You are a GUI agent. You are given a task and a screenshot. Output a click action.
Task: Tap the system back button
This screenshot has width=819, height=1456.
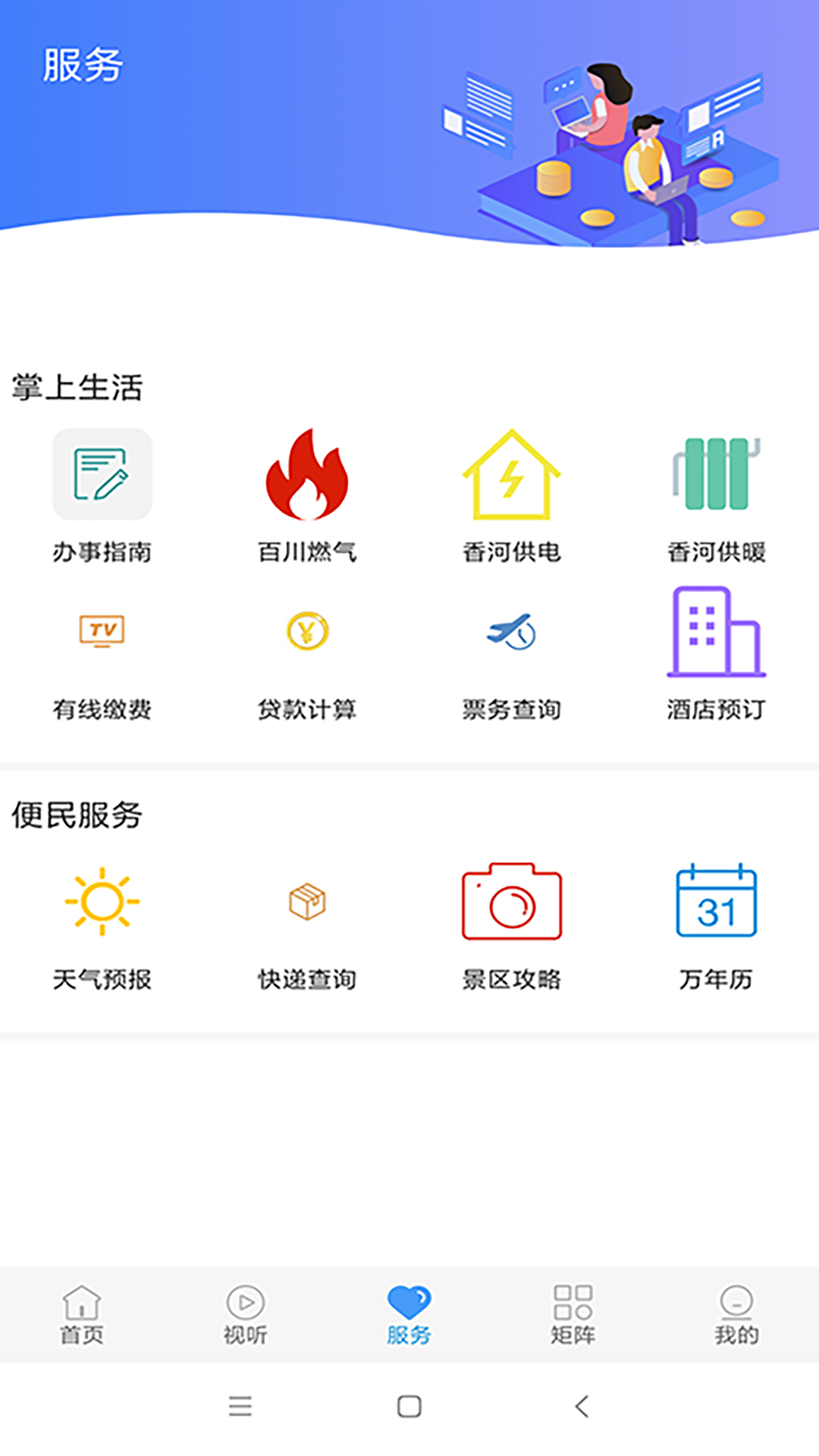point(582,1407)
